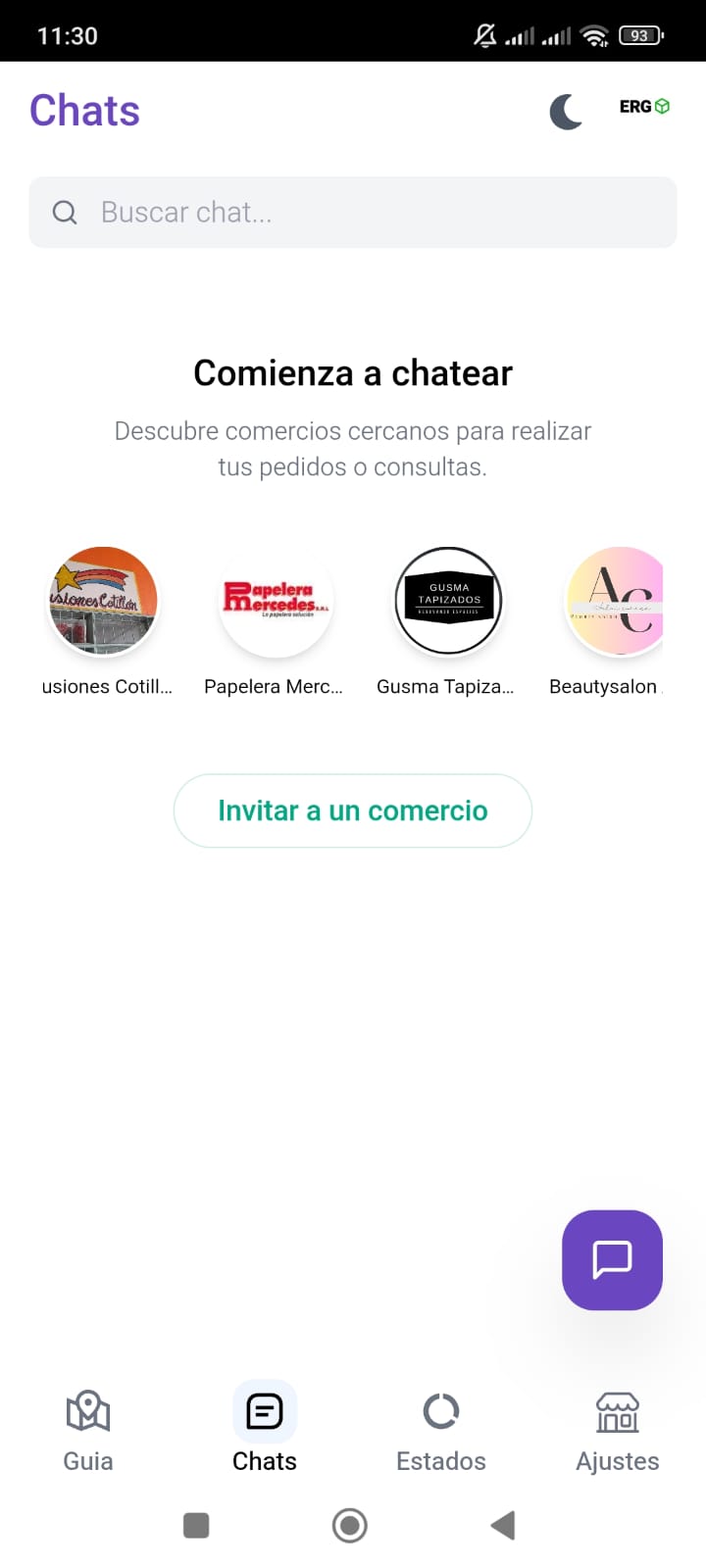Open the ERG icon in the header
This screenshot has height=1568, width=706.
643,107
